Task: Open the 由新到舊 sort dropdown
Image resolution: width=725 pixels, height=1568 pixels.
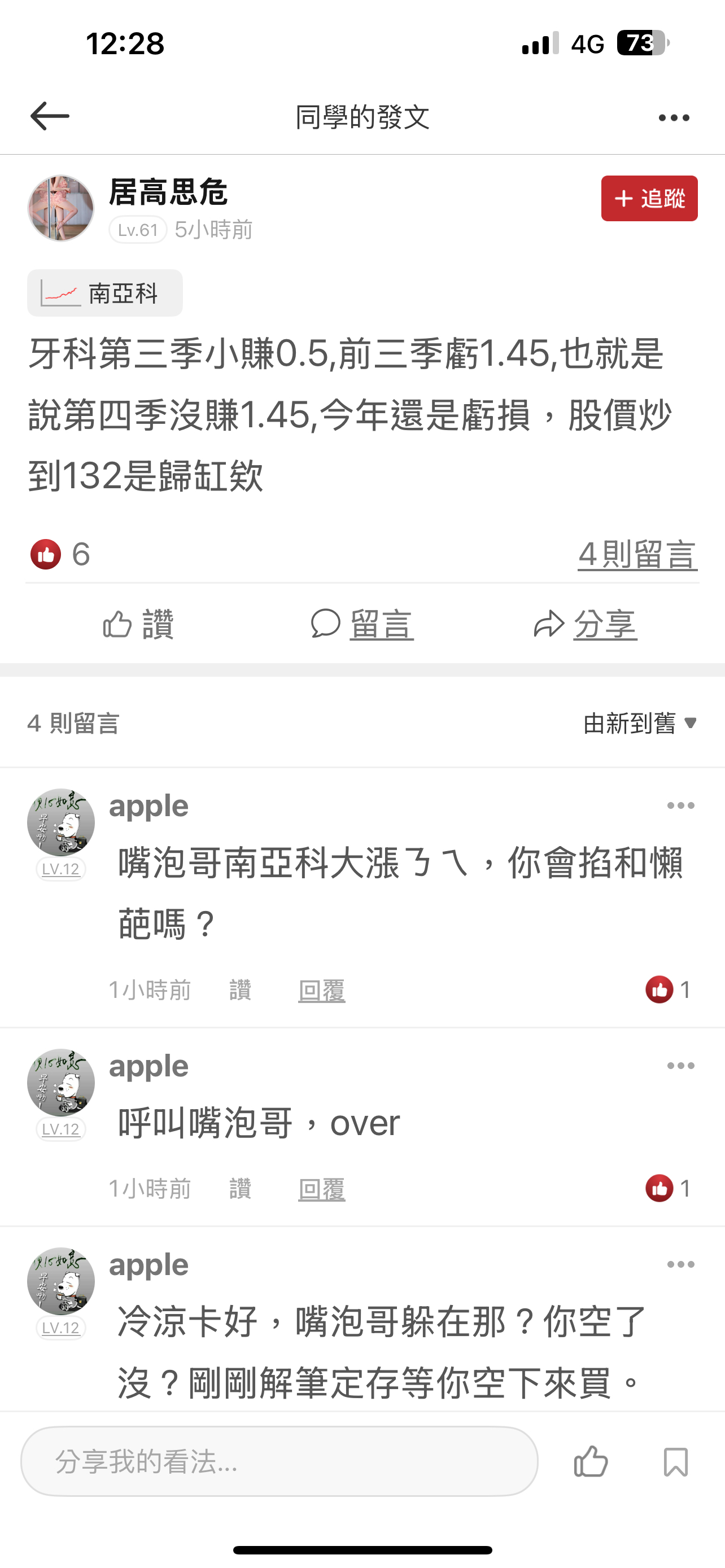Action: (x=639, y=724)
